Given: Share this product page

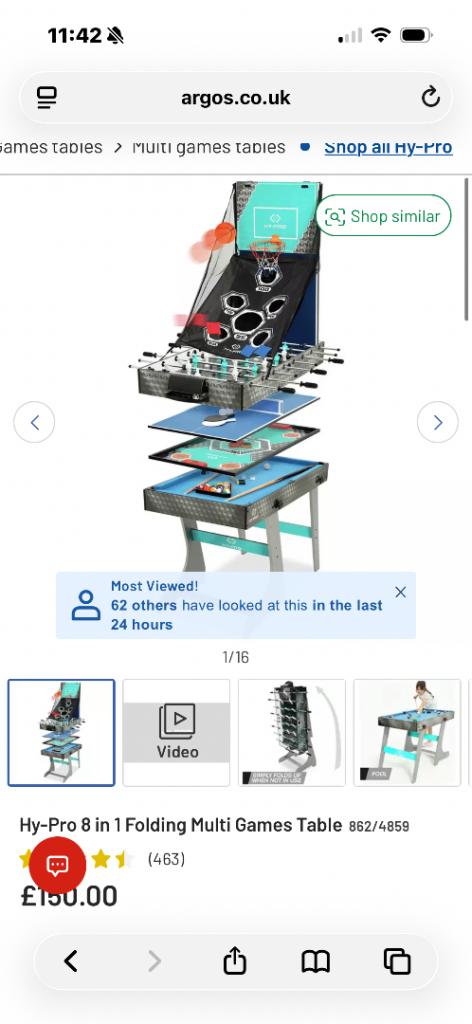Looking at the screenshot, I should click(x=234, y=961).
